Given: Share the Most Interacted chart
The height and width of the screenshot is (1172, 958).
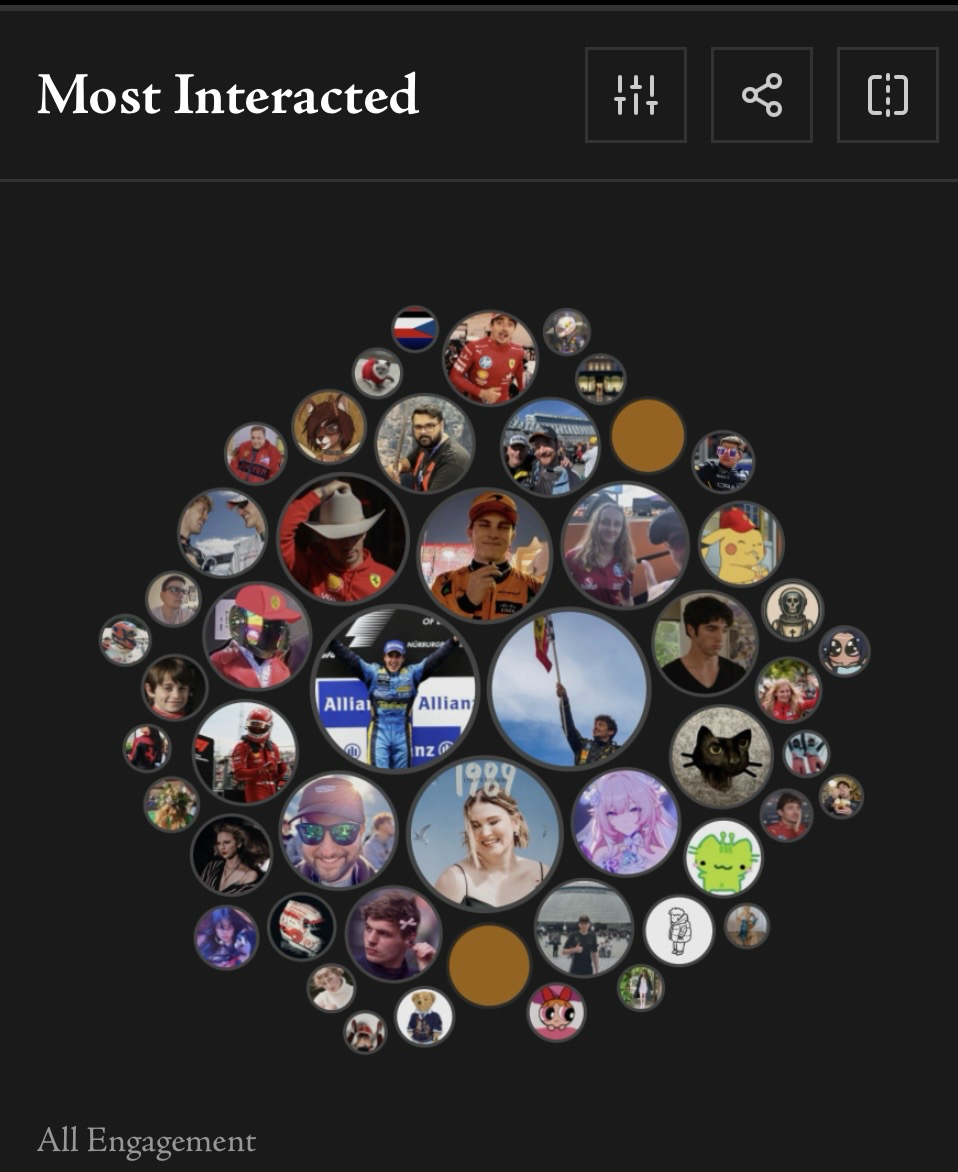Looking at the screenshot, I should coord(762,95).
